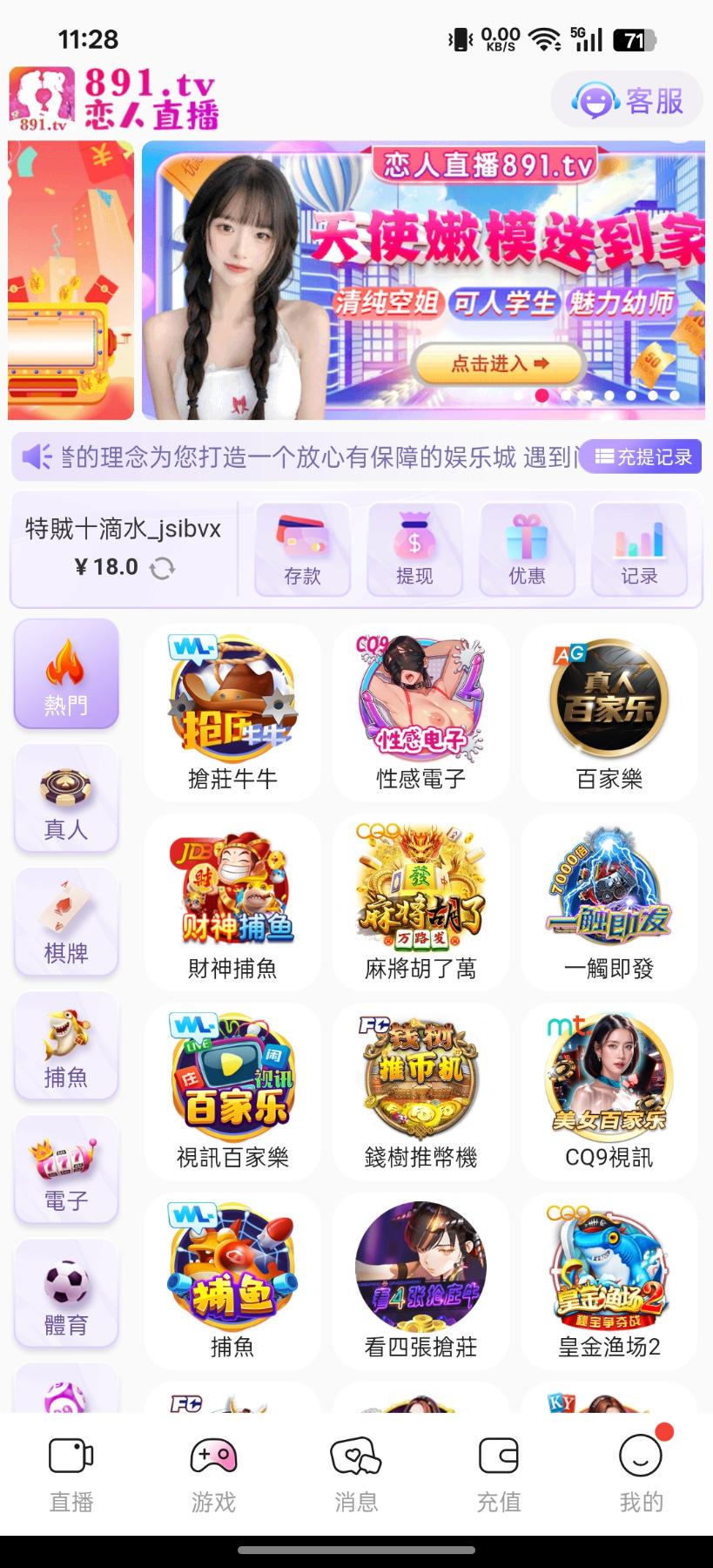Open the 记录 button in the wallet row
This screenshot has width=713, height=1568.
(639, 549)
